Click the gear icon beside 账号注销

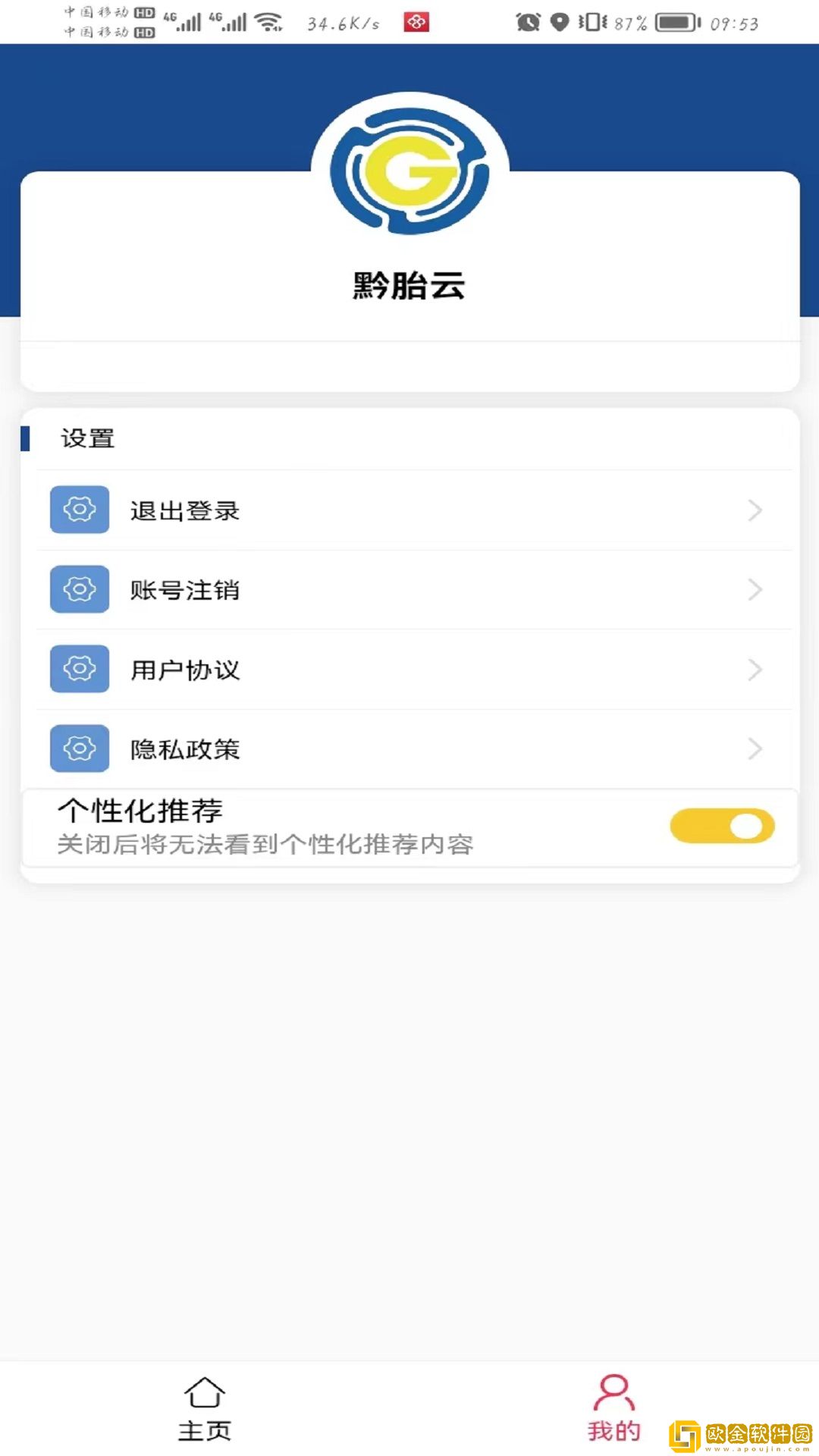pyautogui.click(x=79, y=589)
